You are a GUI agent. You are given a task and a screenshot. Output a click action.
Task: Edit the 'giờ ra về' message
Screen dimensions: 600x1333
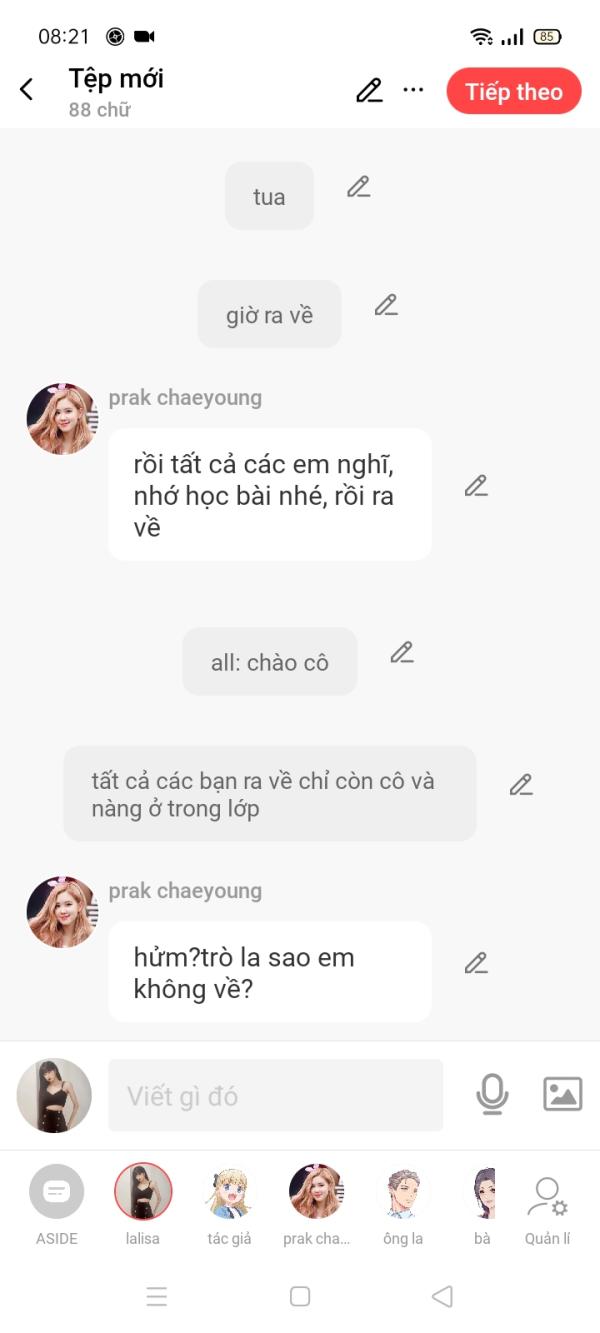[x=386, y=306]
